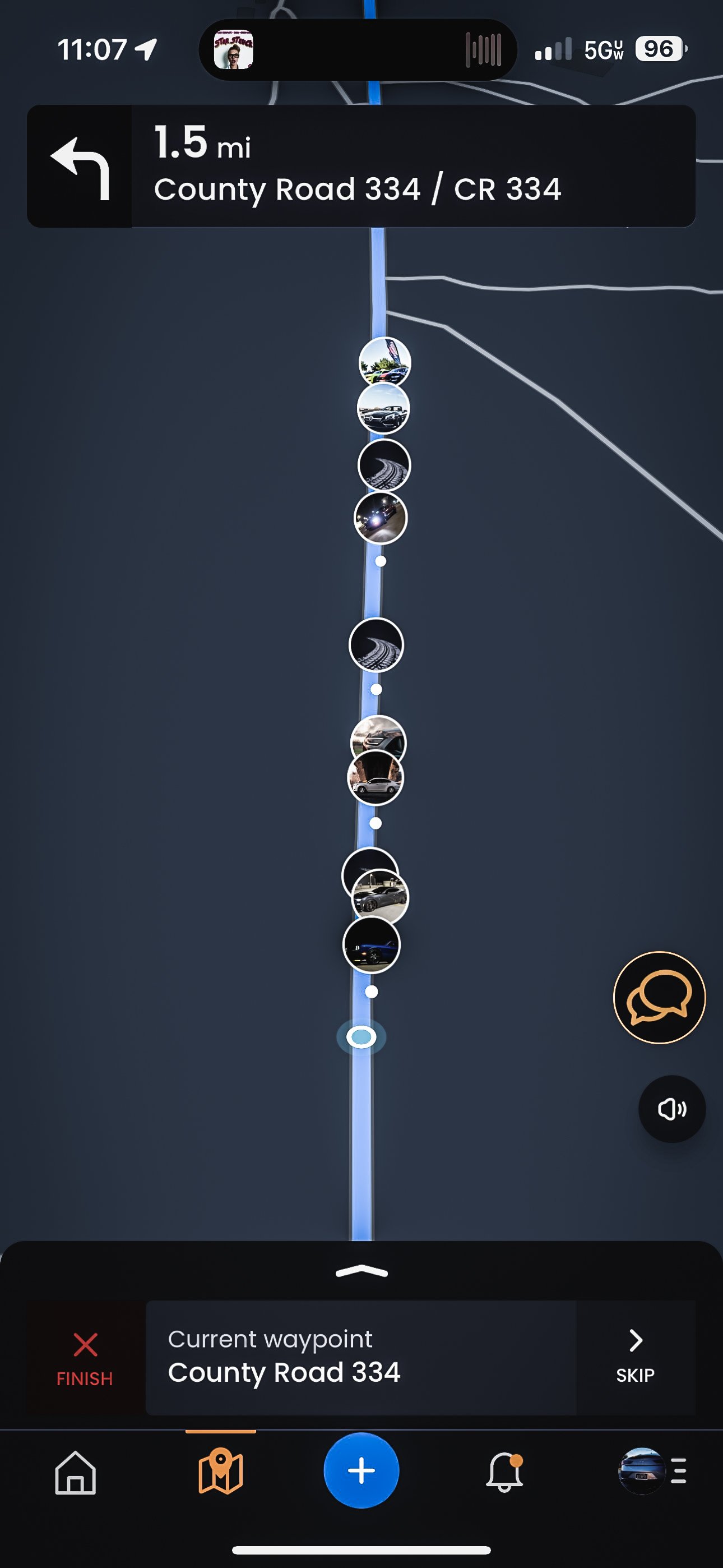Open the profile menu tab
Viewport: 723px width, 1568px height.
coord(651,1471)
